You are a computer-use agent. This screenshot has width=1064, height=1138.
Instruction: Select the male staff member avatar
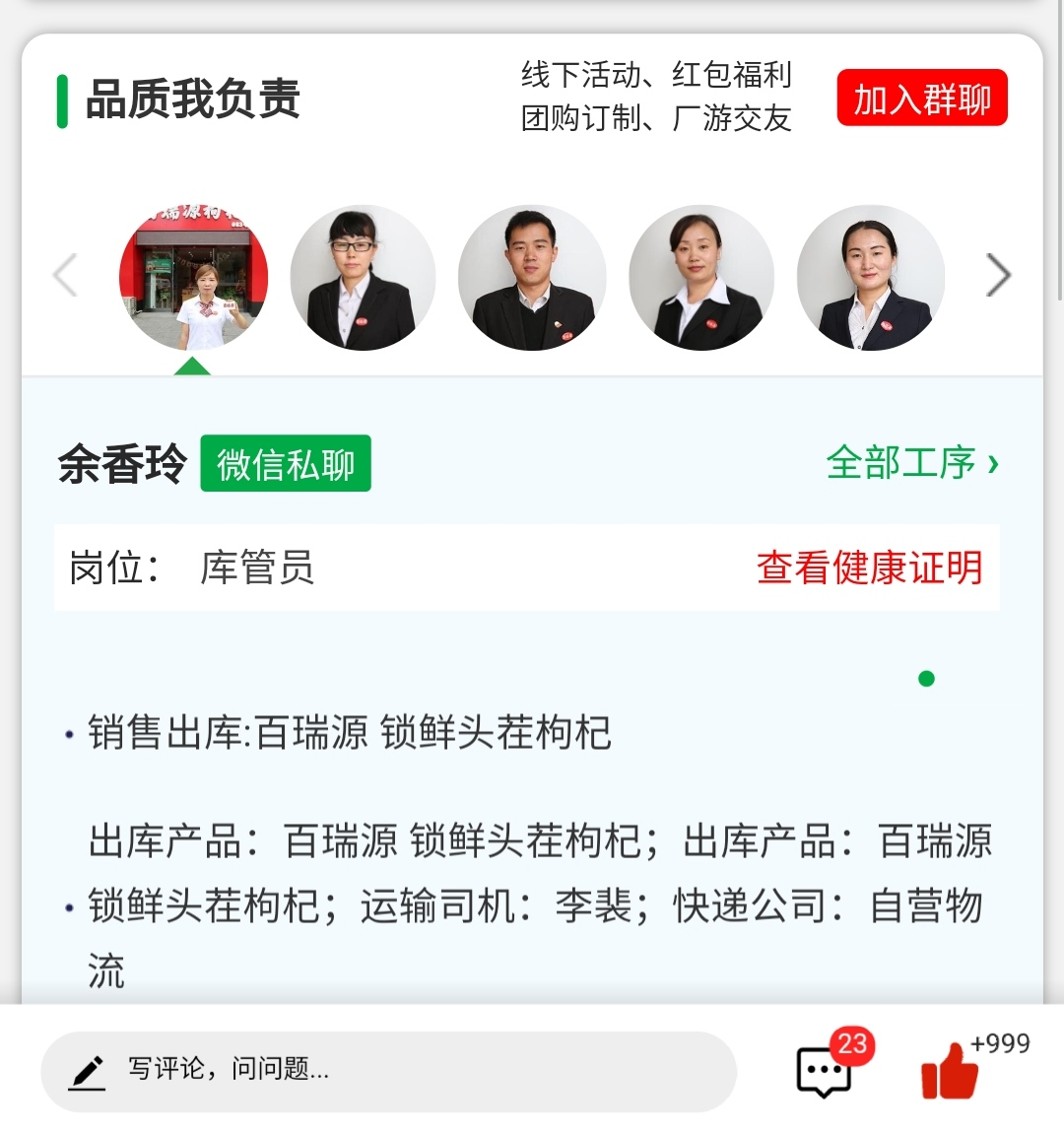point(532,278)
